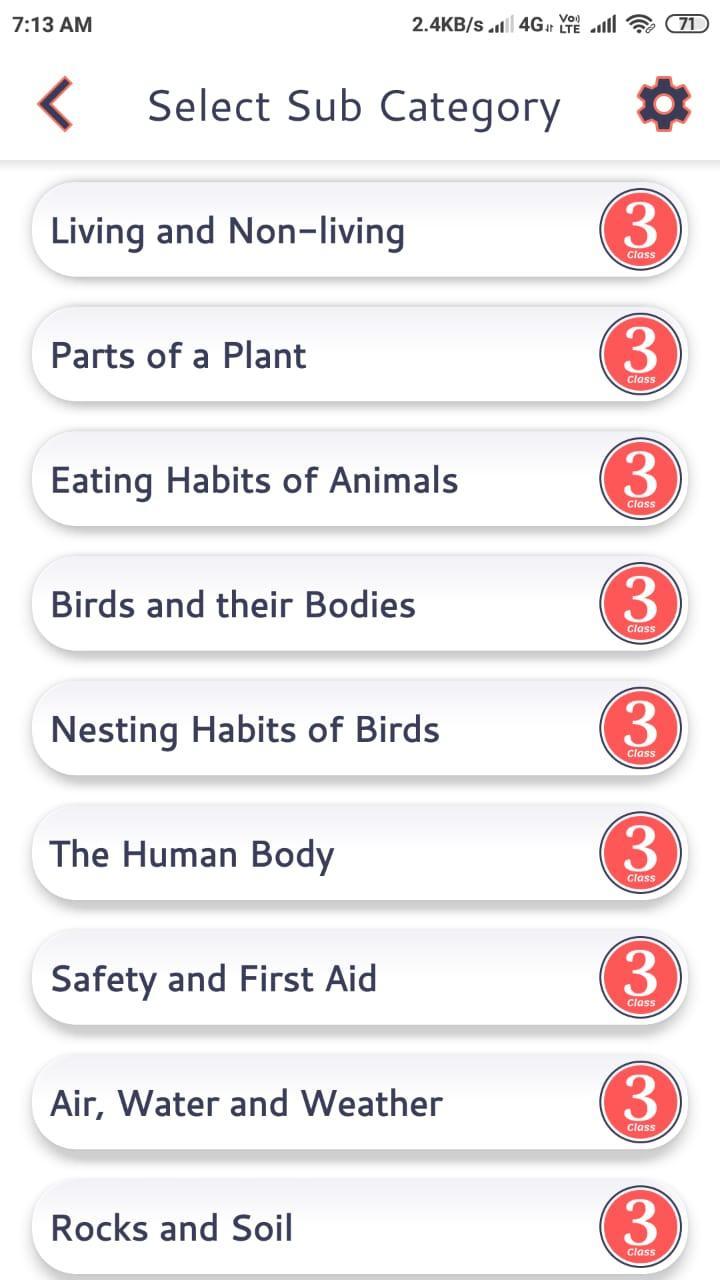Open Eating Habits of Animals
720x1280 pixels.
coord(360,480)
